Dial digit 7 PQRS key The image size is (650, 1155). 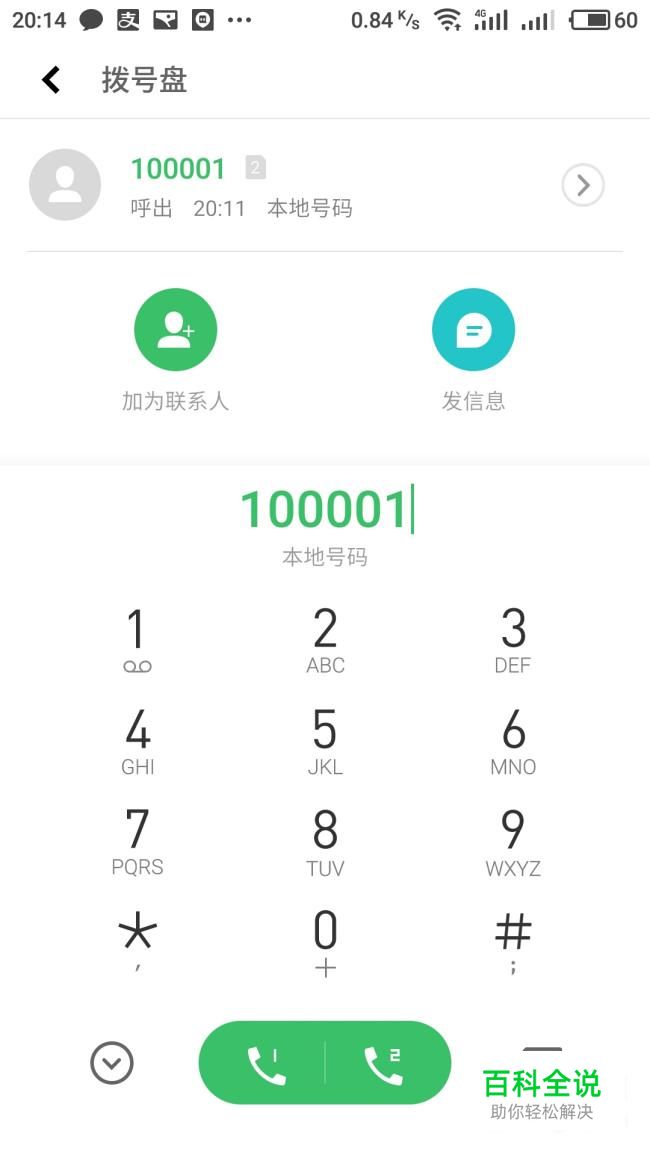[137, 842]
